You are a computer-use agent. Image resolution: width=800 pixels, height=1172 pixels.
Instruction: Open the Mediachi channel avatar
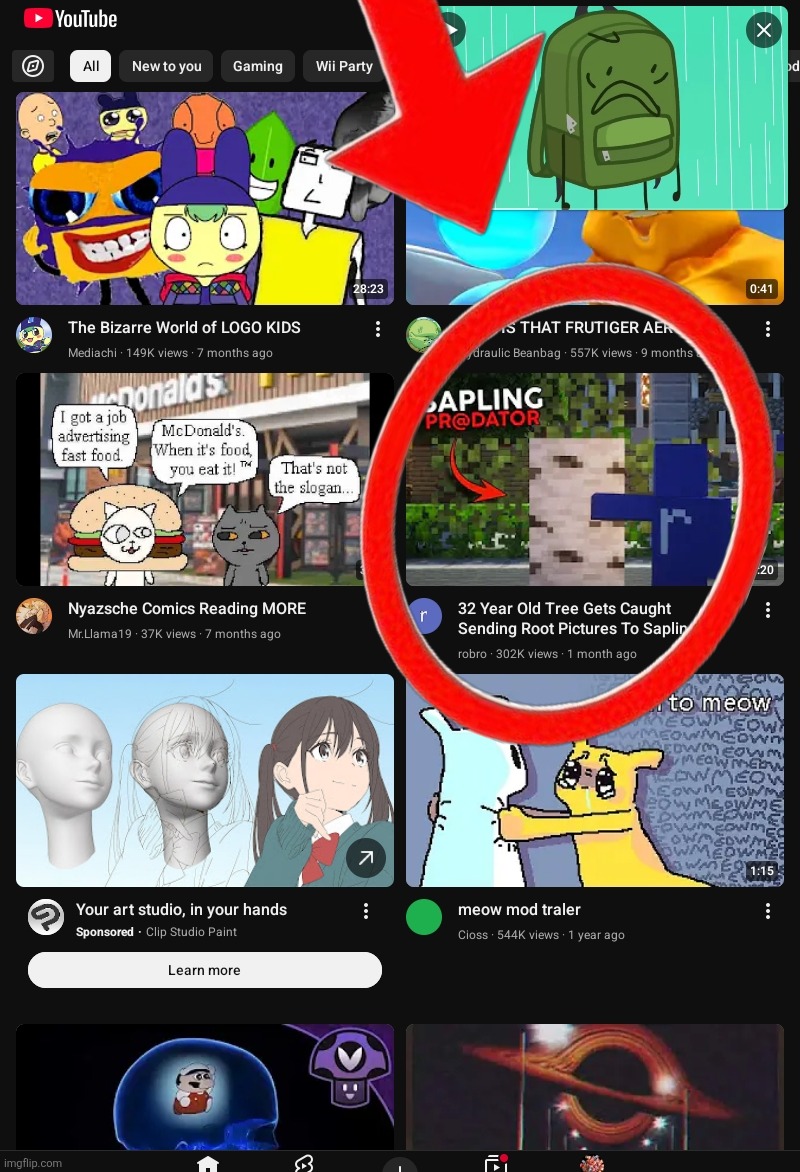[x=34, y=335]
